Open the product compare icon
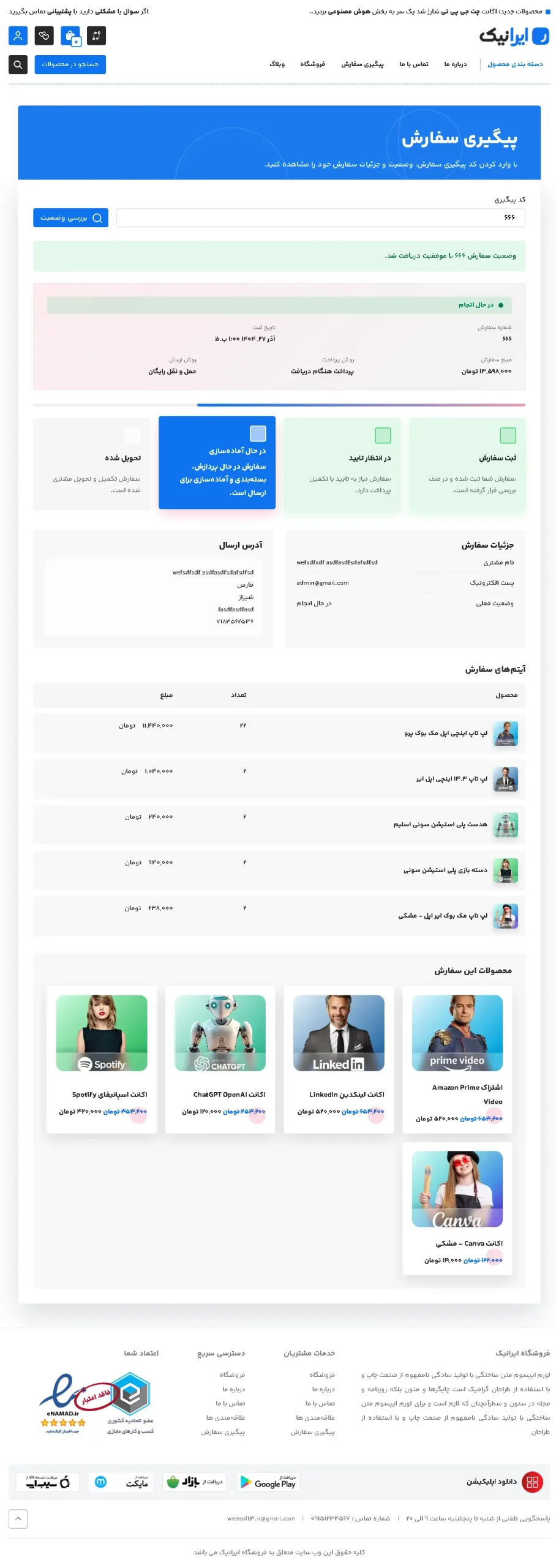556x1568 pixels. coord(96,36)
